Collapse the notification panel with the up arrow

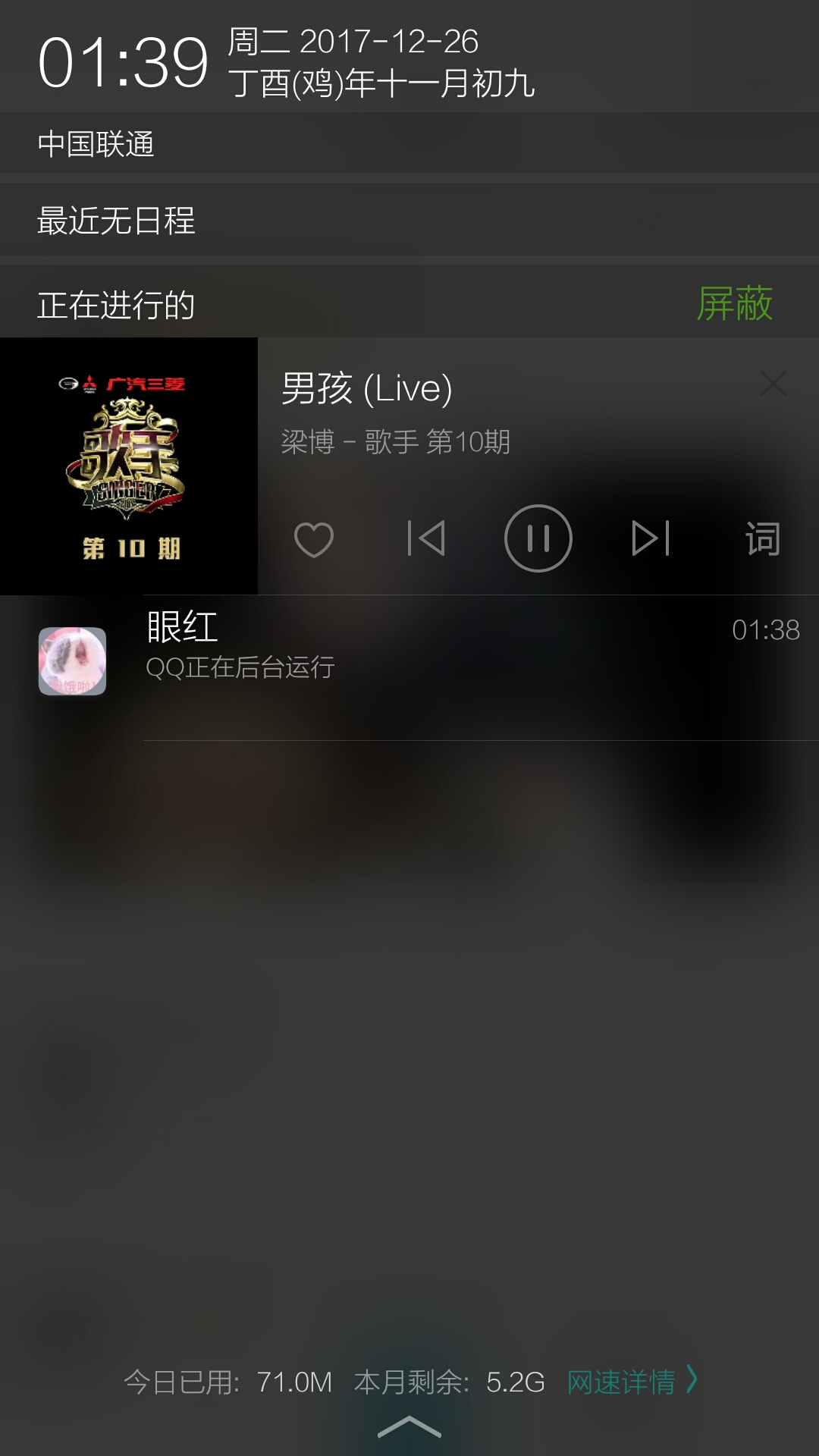pyautogui.click(x=409, y=1427)
